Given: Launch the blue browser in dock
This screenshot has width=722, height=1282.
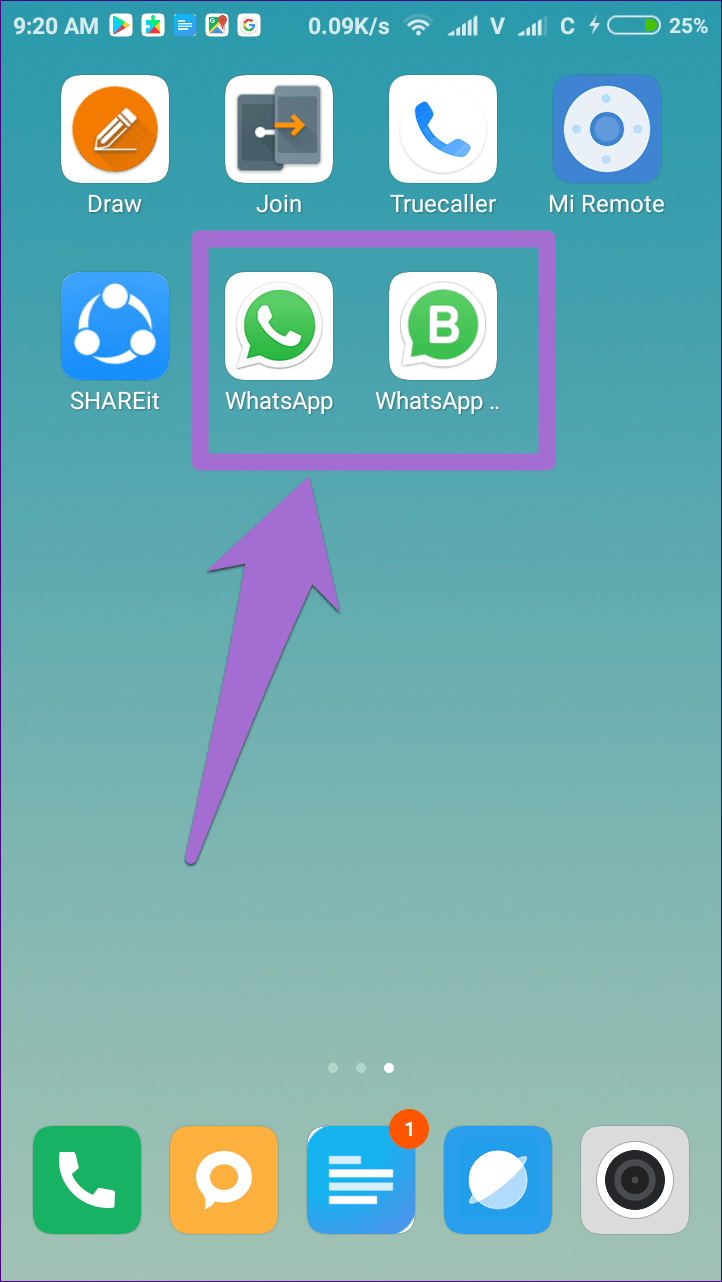Looking at the screenshot, I should 498,1180.
